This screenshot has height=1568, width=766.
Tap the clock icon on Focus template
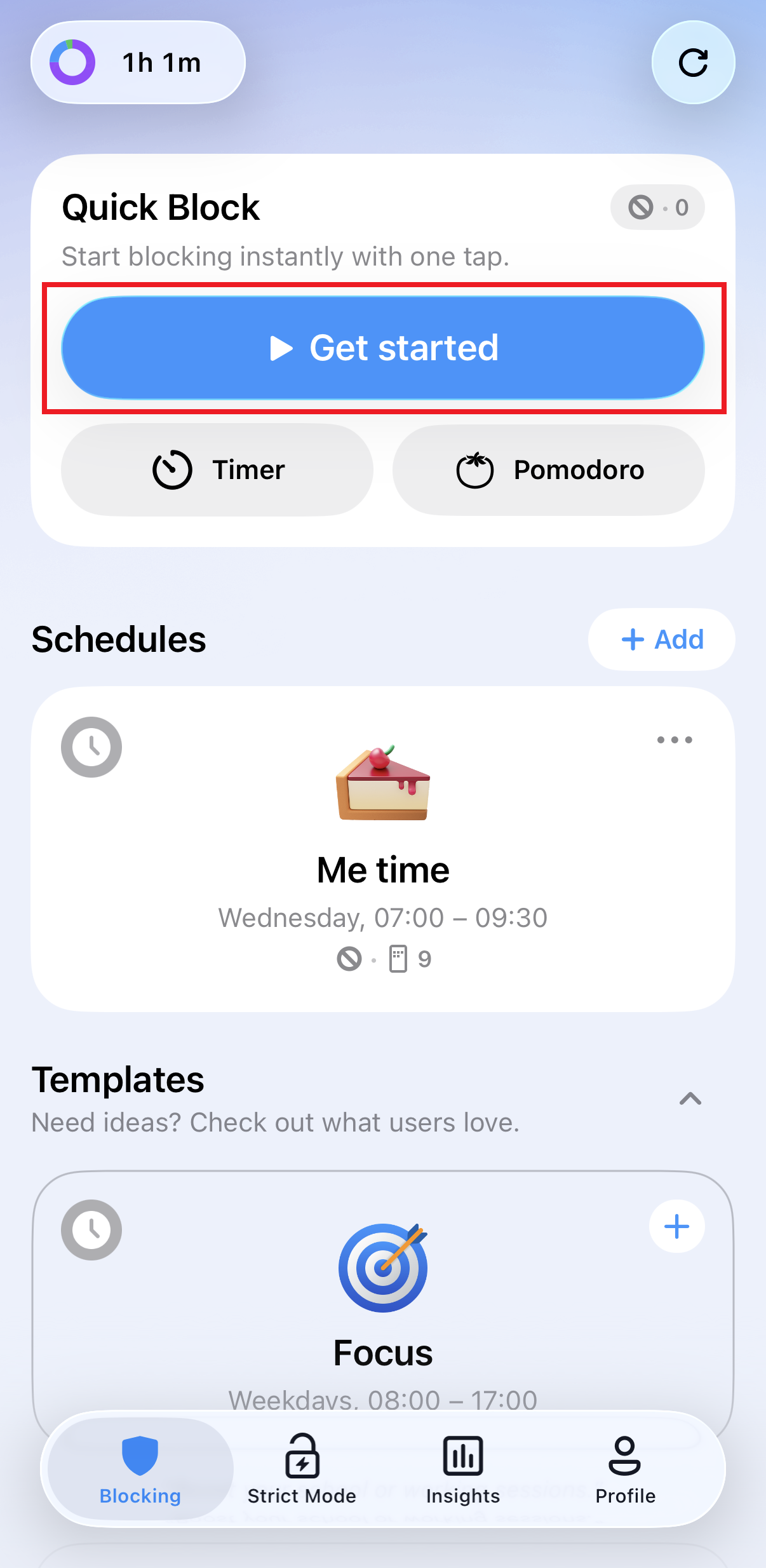91,1230
